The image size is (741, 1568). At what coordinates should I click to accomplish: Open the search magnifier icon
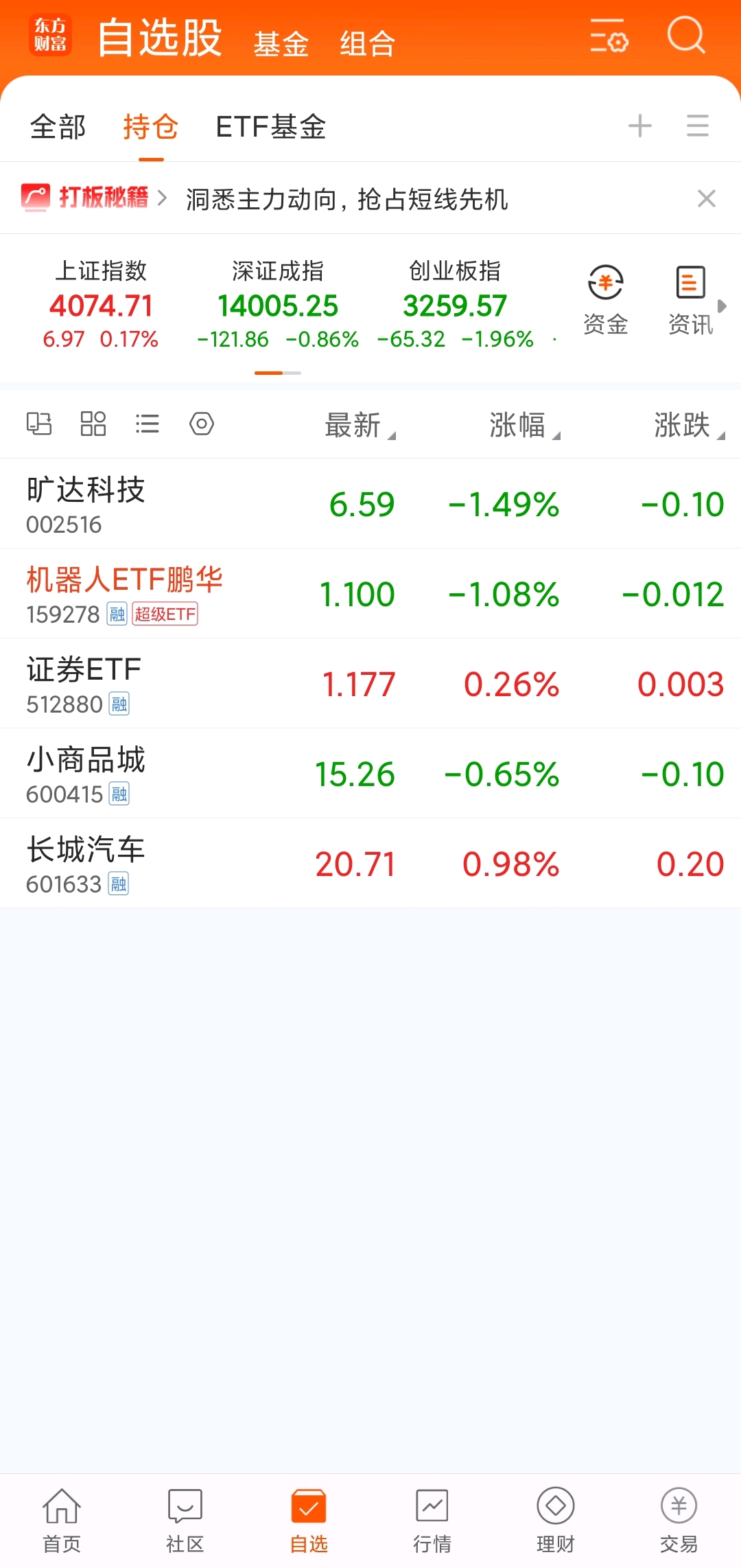click(x=685, y=36)
